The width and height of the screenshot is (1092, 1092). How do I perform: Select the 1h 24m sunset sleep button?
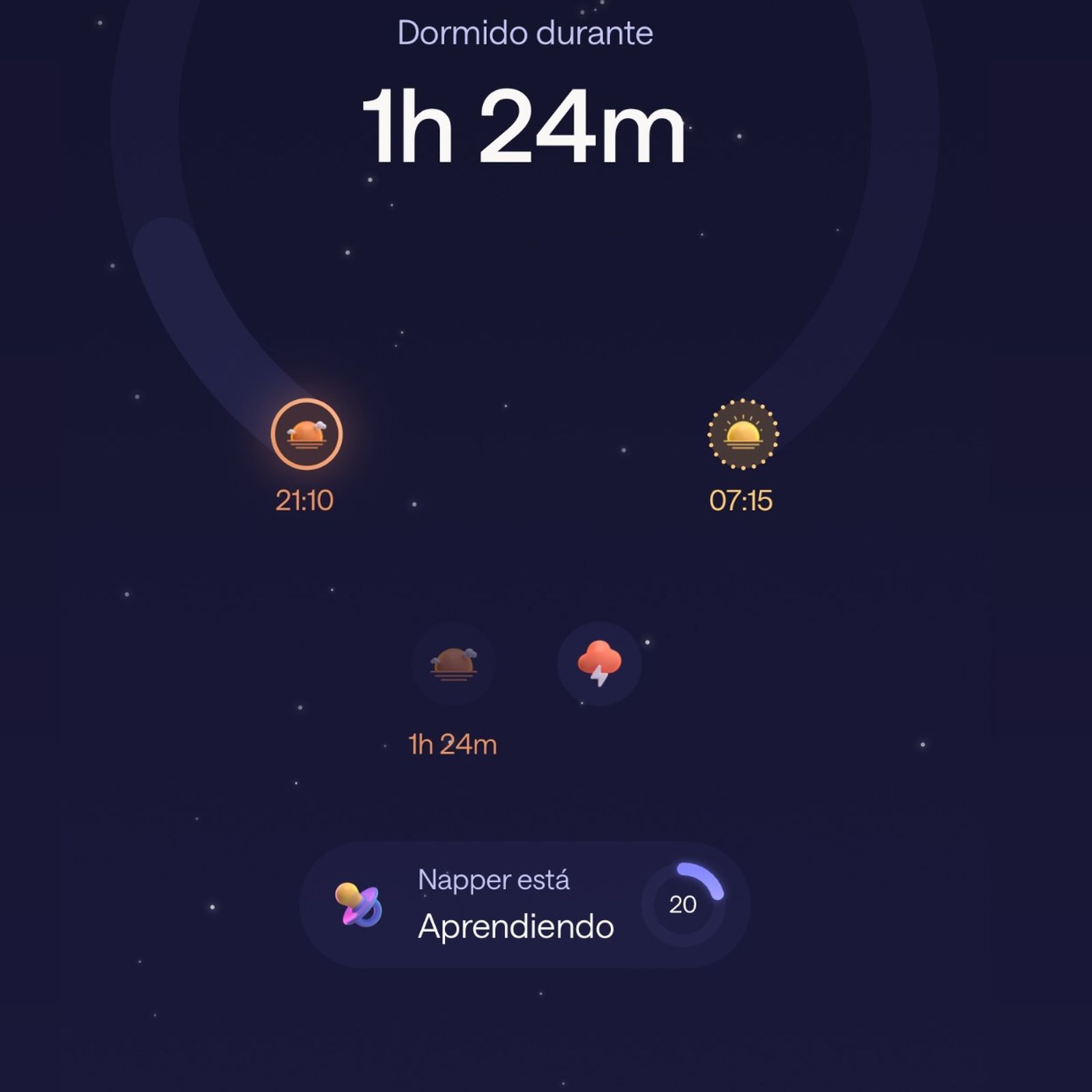453,663
